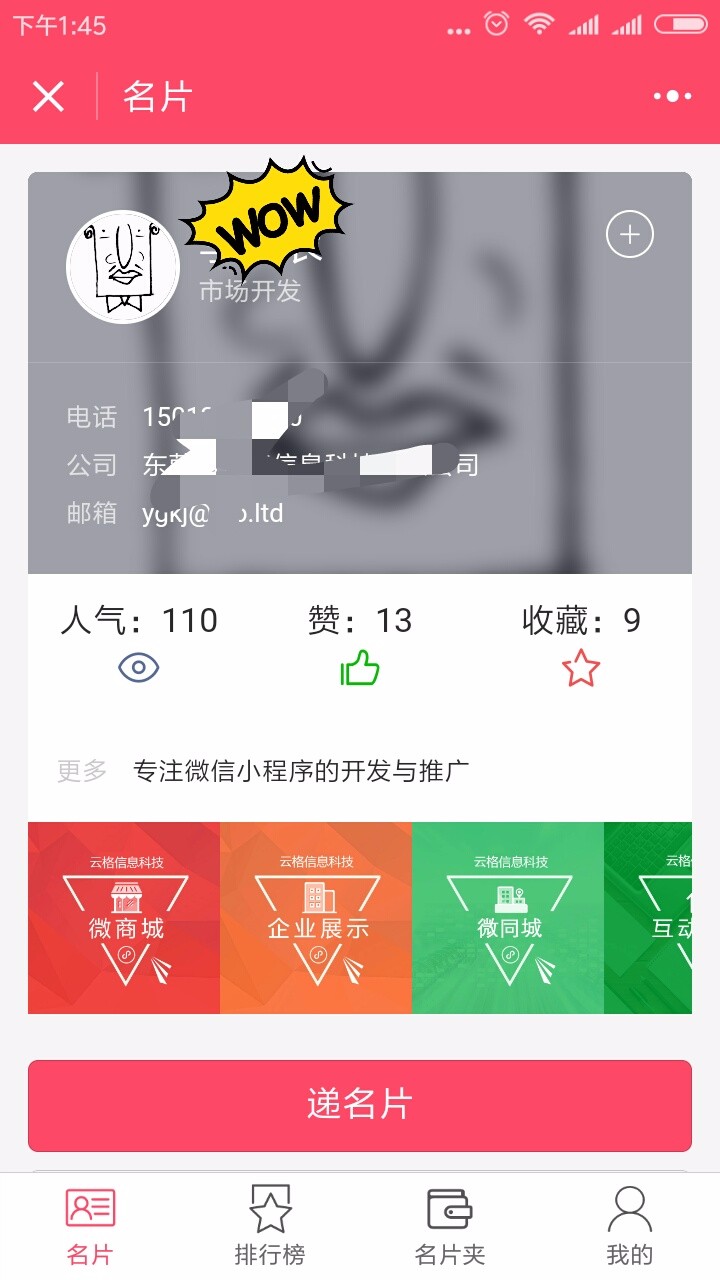Viewport: 720px width, 1280px height.
Task: Open the 微商城 tile
Action: 124,918
